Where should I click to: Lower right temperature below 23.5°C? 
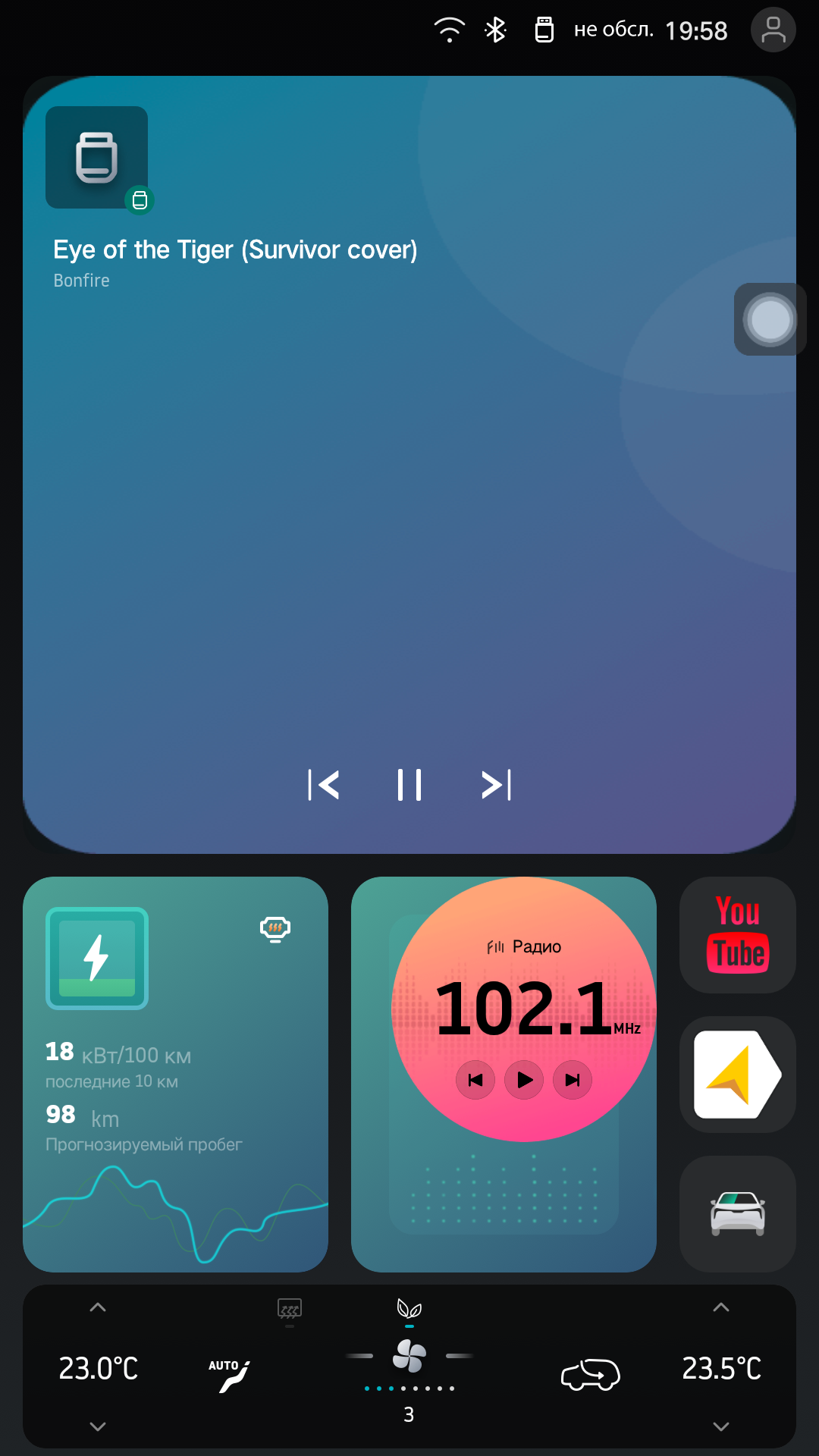point(721,1426)
